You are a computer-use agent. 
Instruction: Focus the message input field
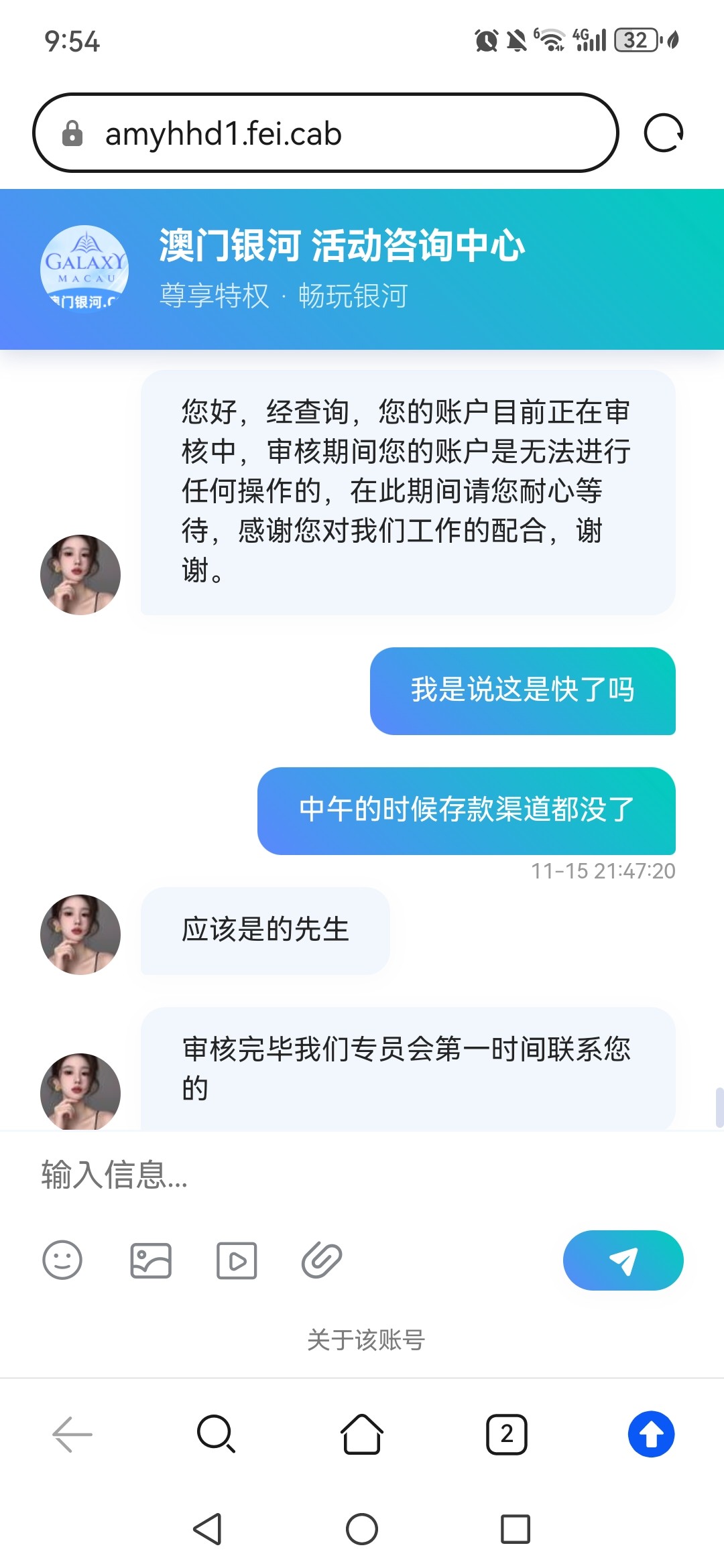(362, 1175)
